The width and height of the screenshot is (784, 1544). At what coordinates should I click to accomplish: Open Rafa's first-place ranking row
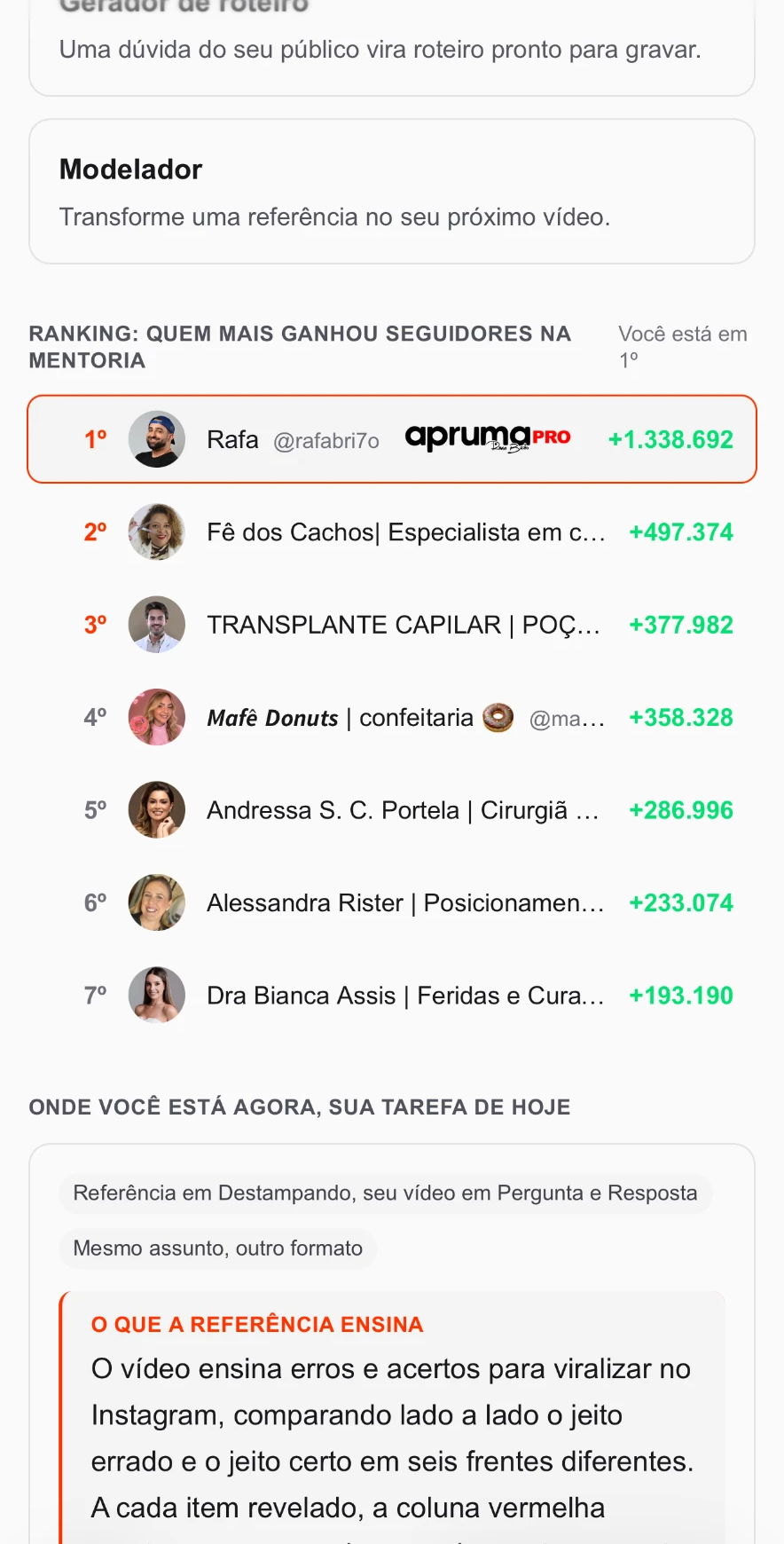pos(392,439)
